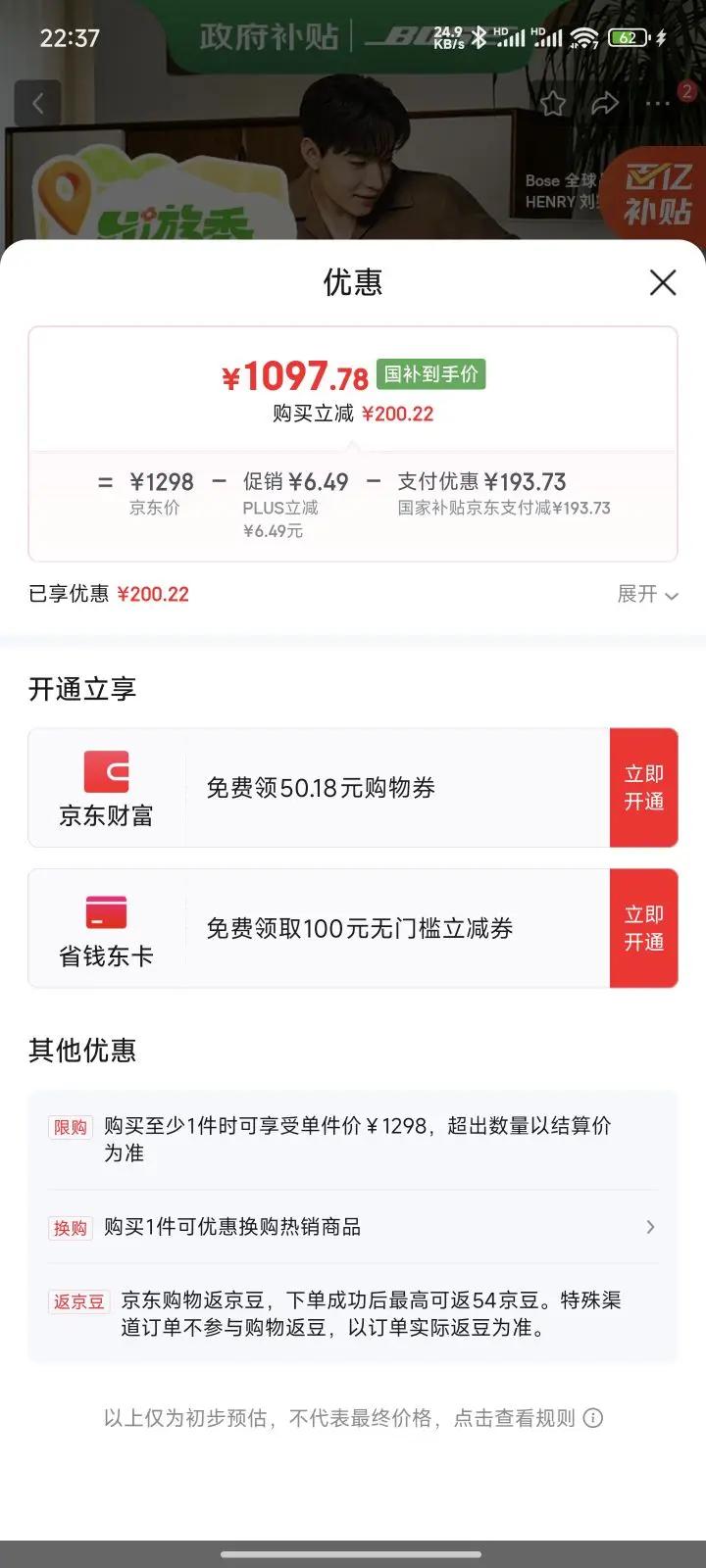Open the 换购 hot-selling products offer
706x1568 pixels.
coord(353,1227)
